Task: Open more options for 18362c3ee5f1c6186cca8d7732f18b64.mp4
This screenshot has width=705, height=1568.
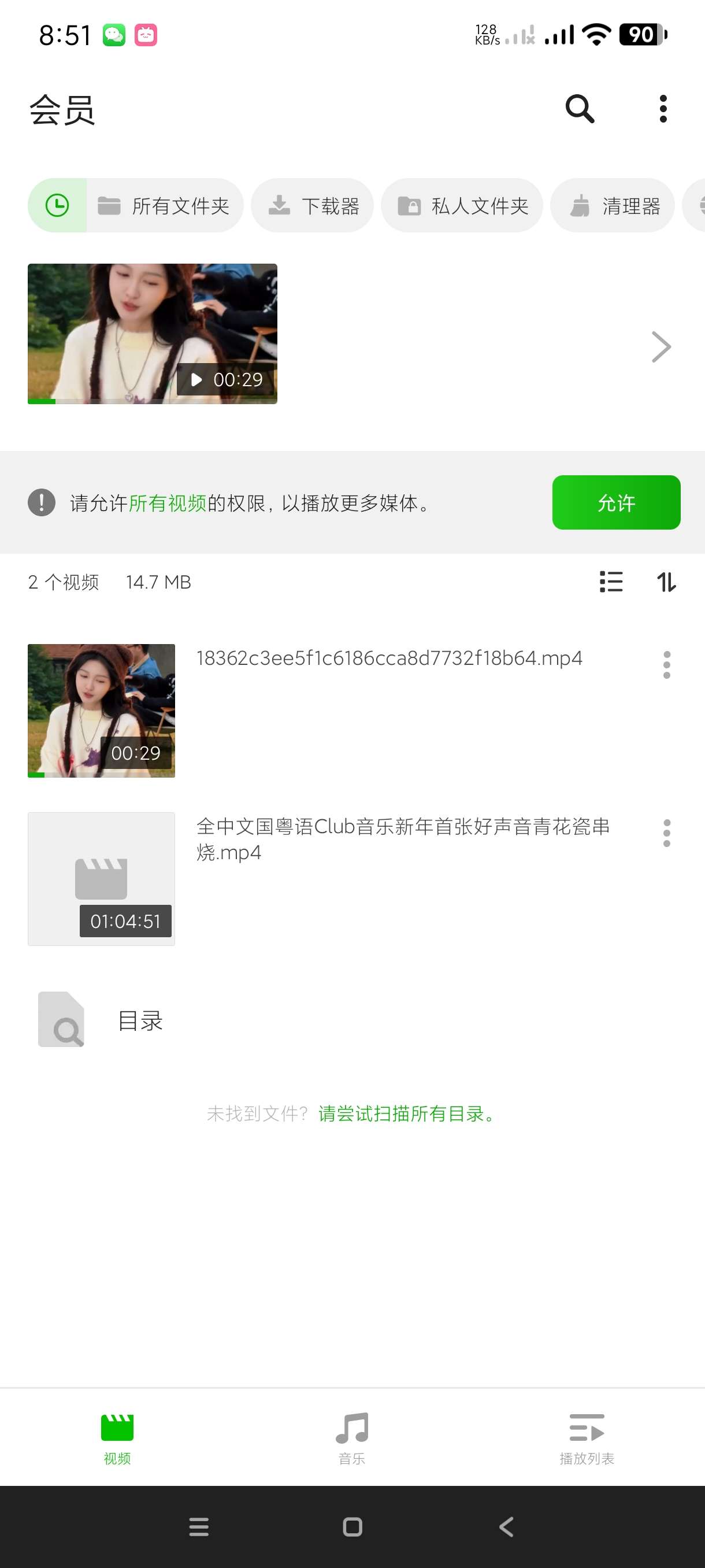Action: [667, 665]
